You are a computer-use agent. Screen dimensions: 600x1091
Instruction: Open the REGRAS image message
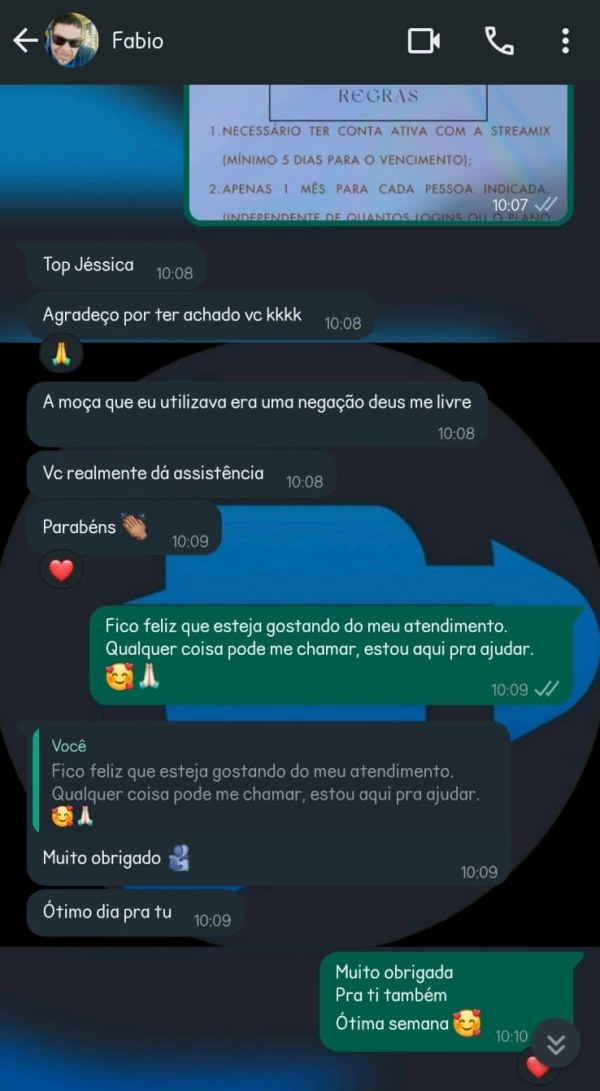pos(378,150)
